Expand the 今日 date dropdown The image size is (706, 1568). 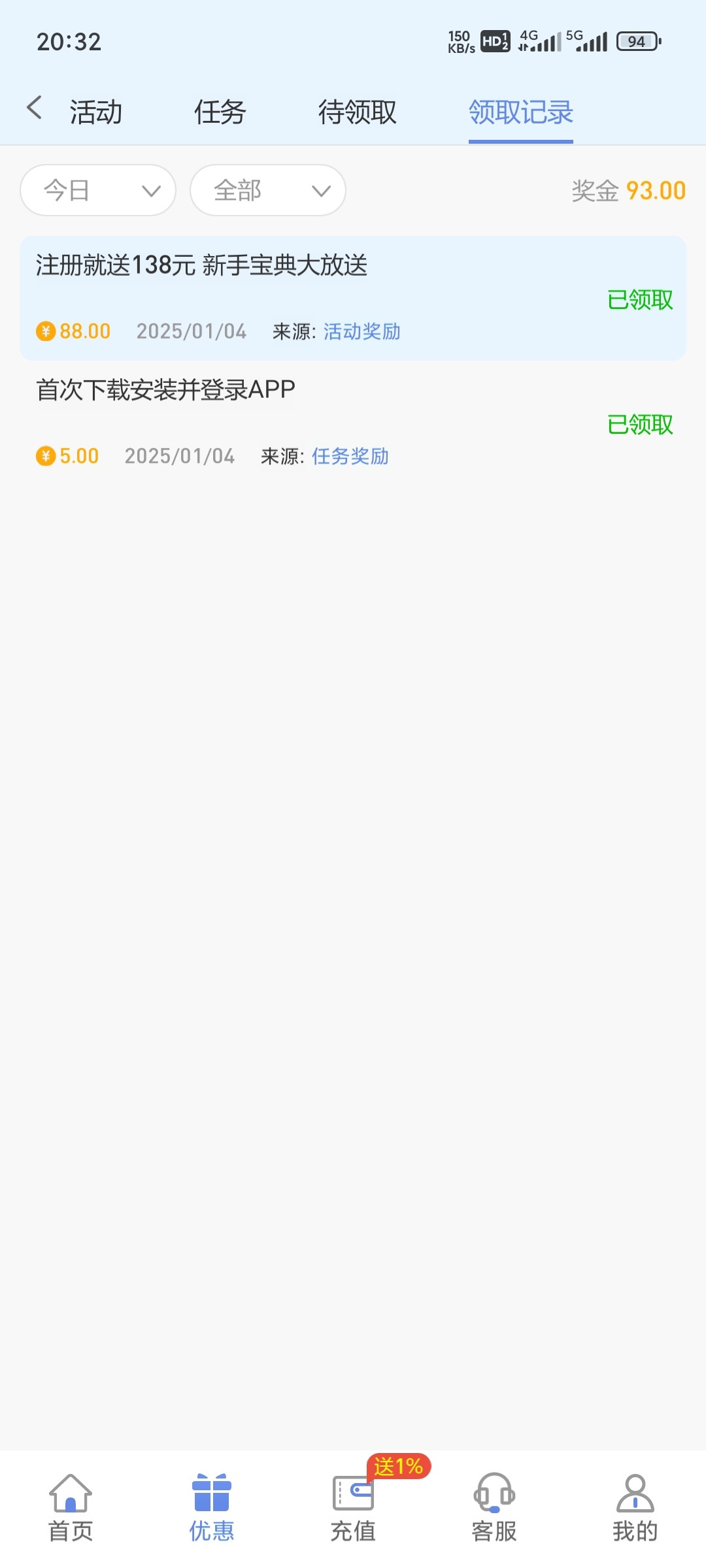pyautogui.click(x=98, y=190)
